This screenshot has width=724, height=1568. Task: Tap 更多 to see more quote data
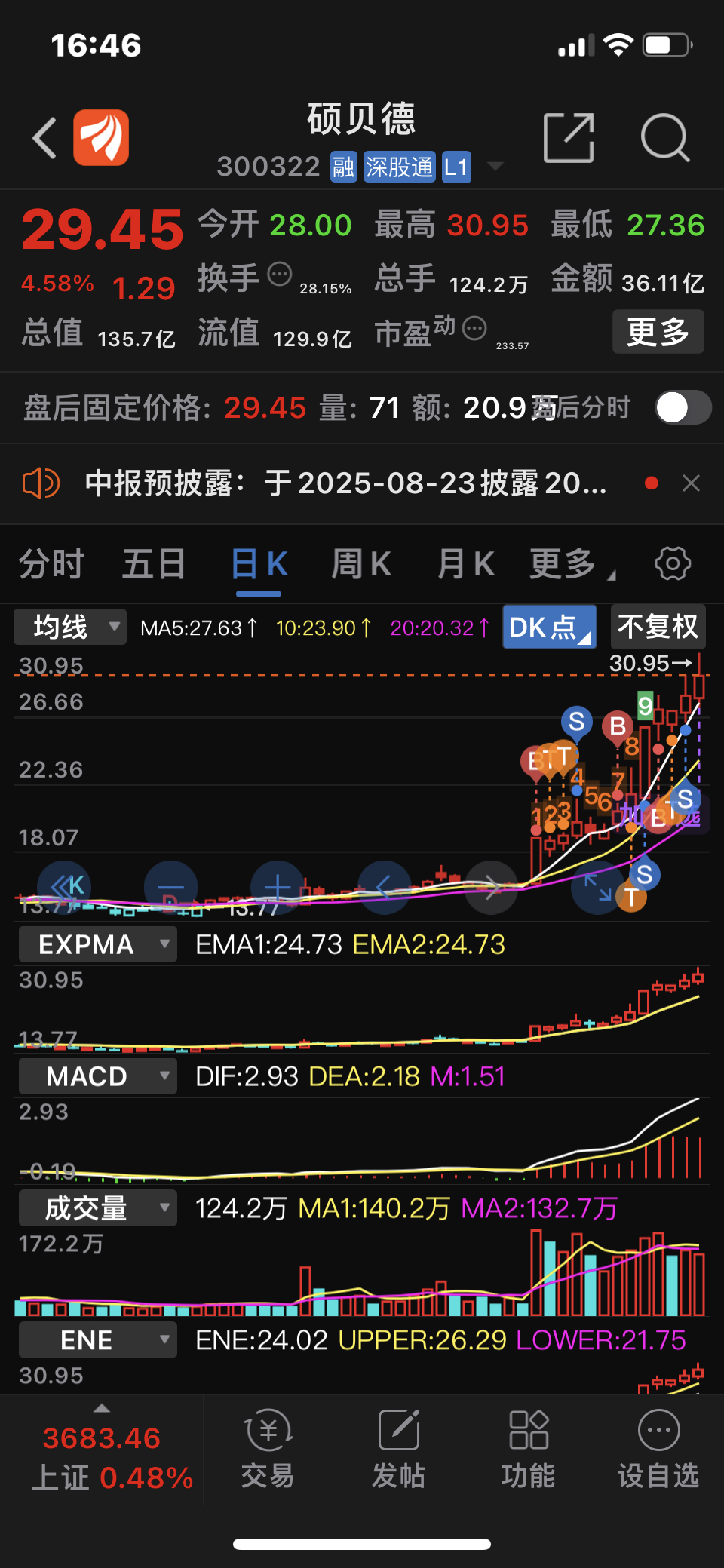click(658, 332)
